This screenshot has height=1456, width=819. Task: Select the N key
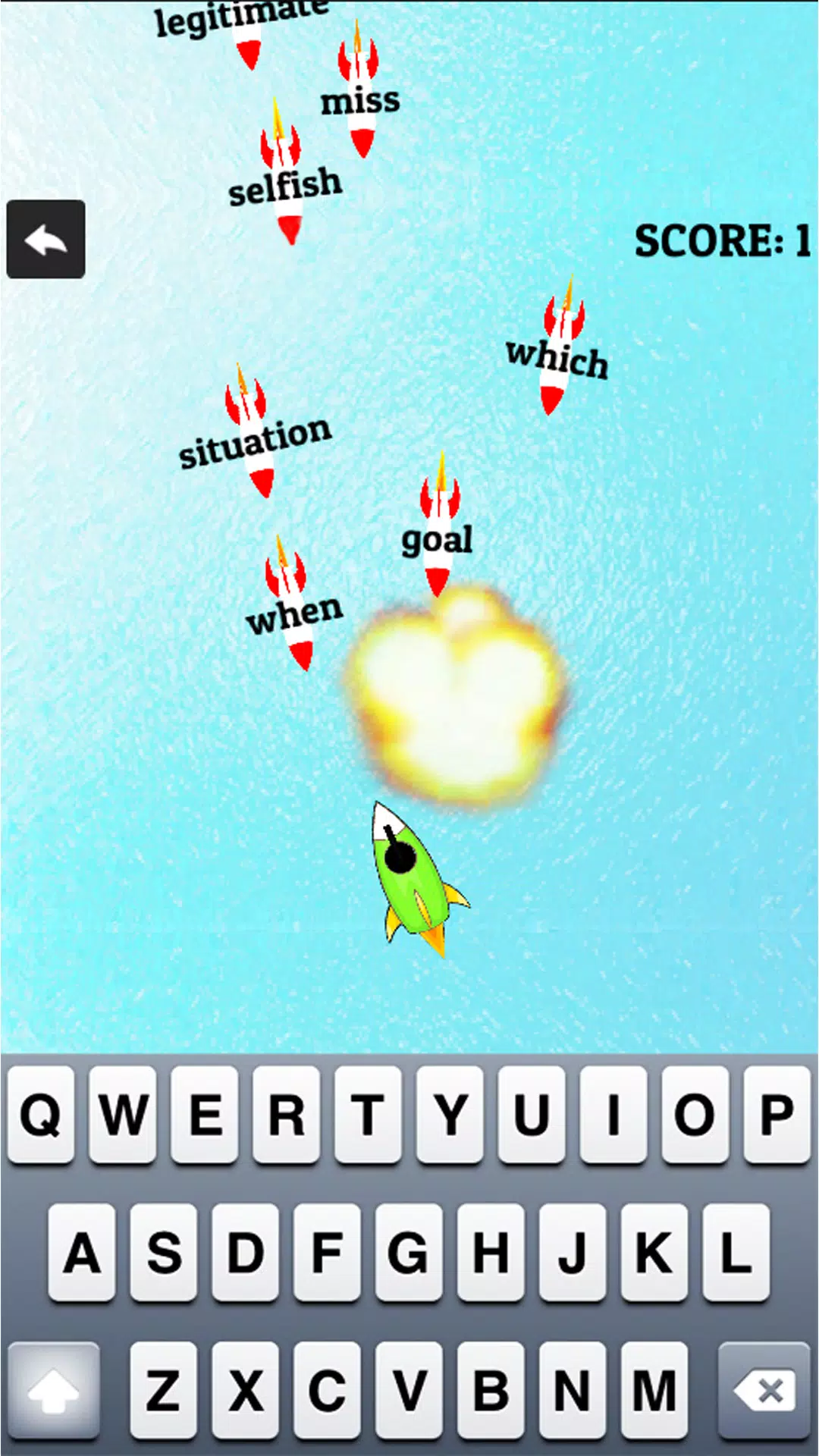point(572,1390)
